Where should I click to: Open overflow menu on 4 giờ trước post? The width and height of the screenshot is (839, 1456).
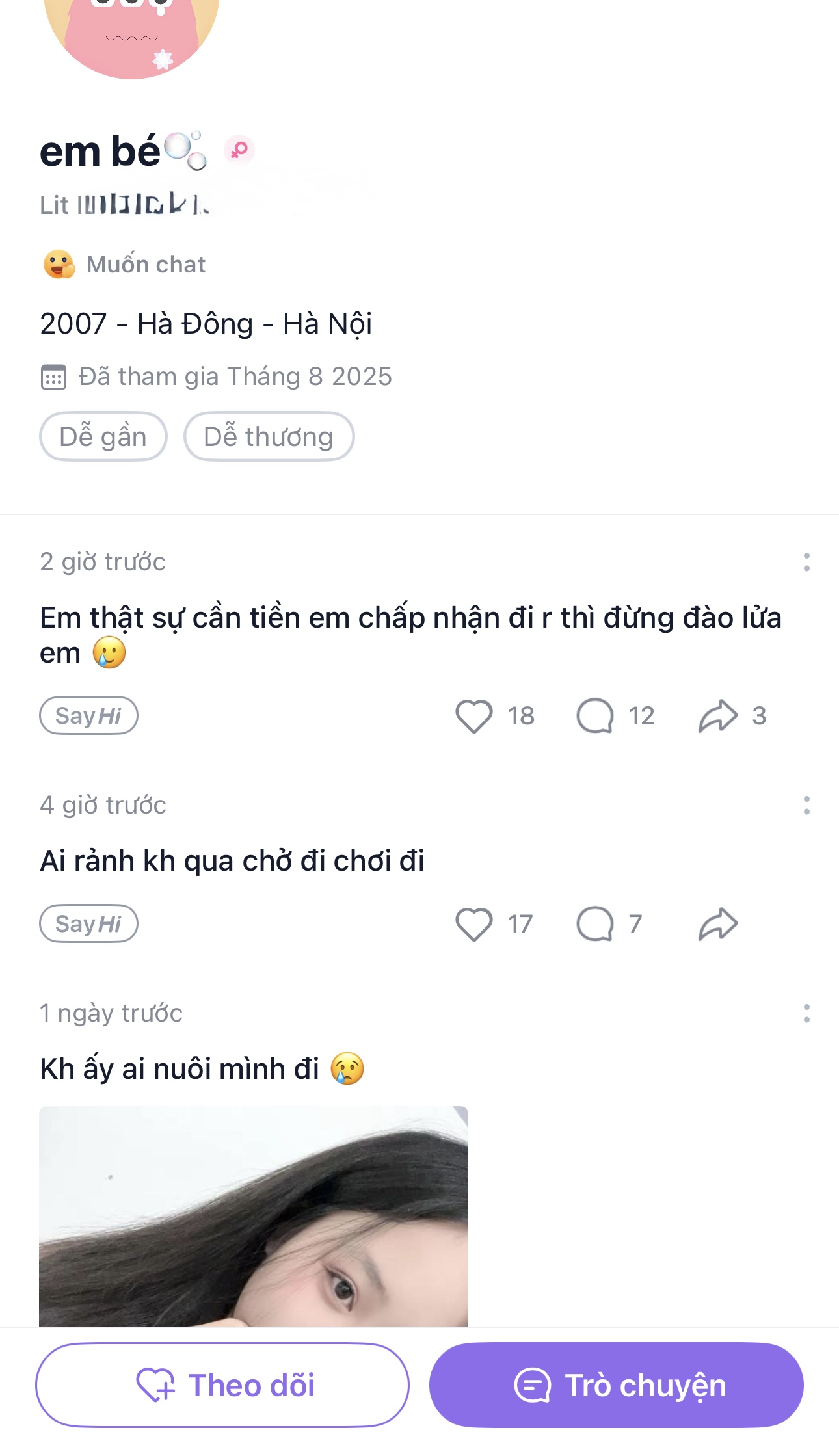pos(806,805)
